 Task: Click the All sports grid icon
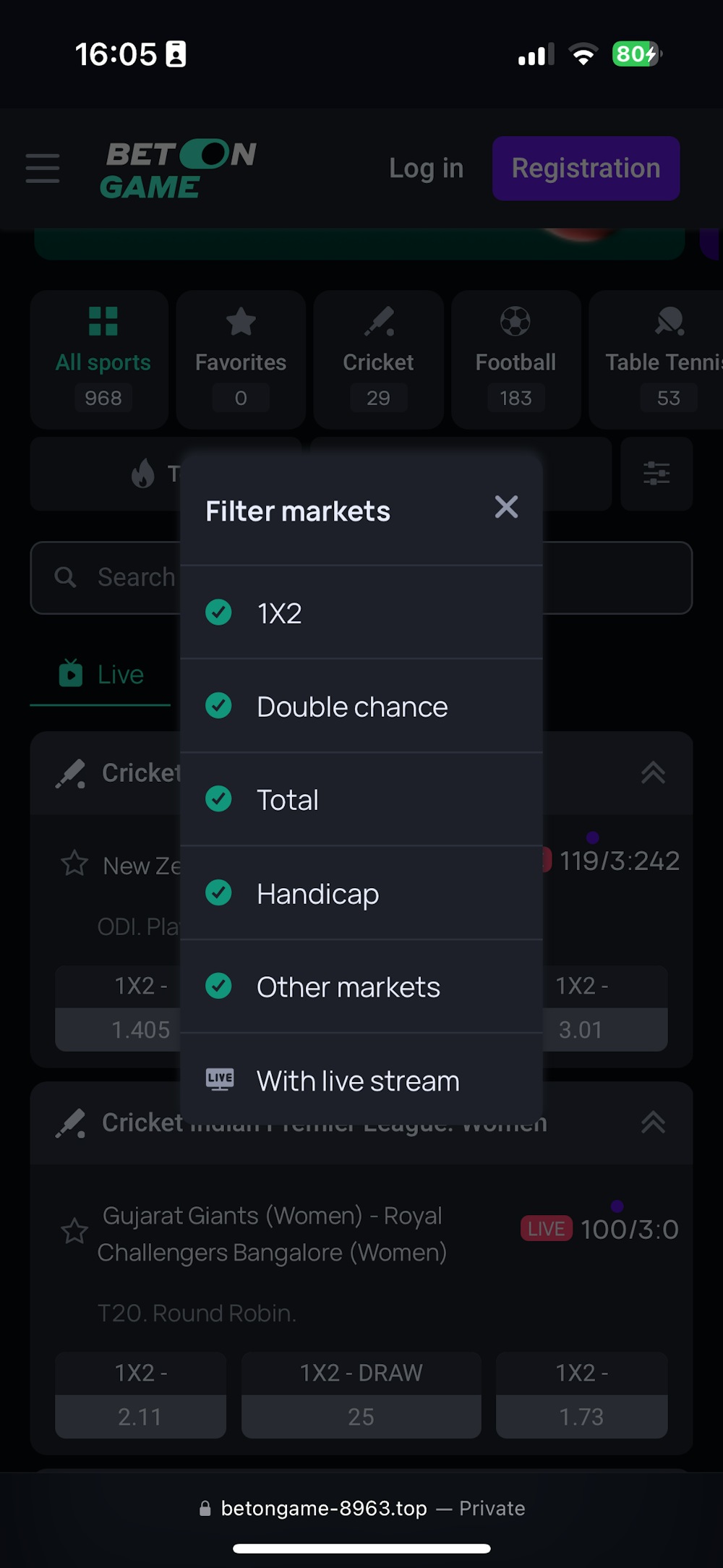pyautogui.click(x=103, y=322)
